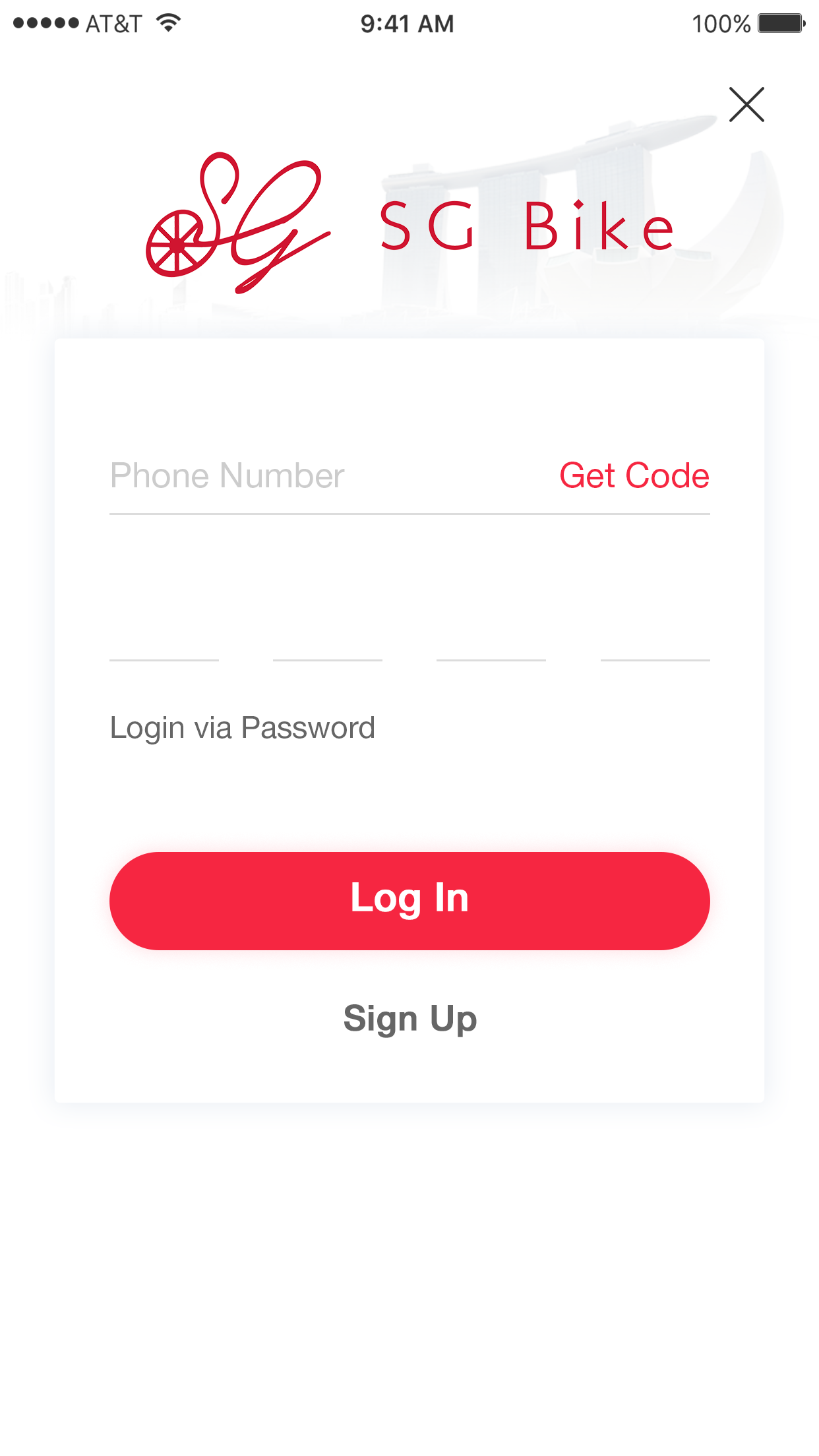Switch to Login via Password
Screen dimensions: 819x1456
click(x=242, y=727)
